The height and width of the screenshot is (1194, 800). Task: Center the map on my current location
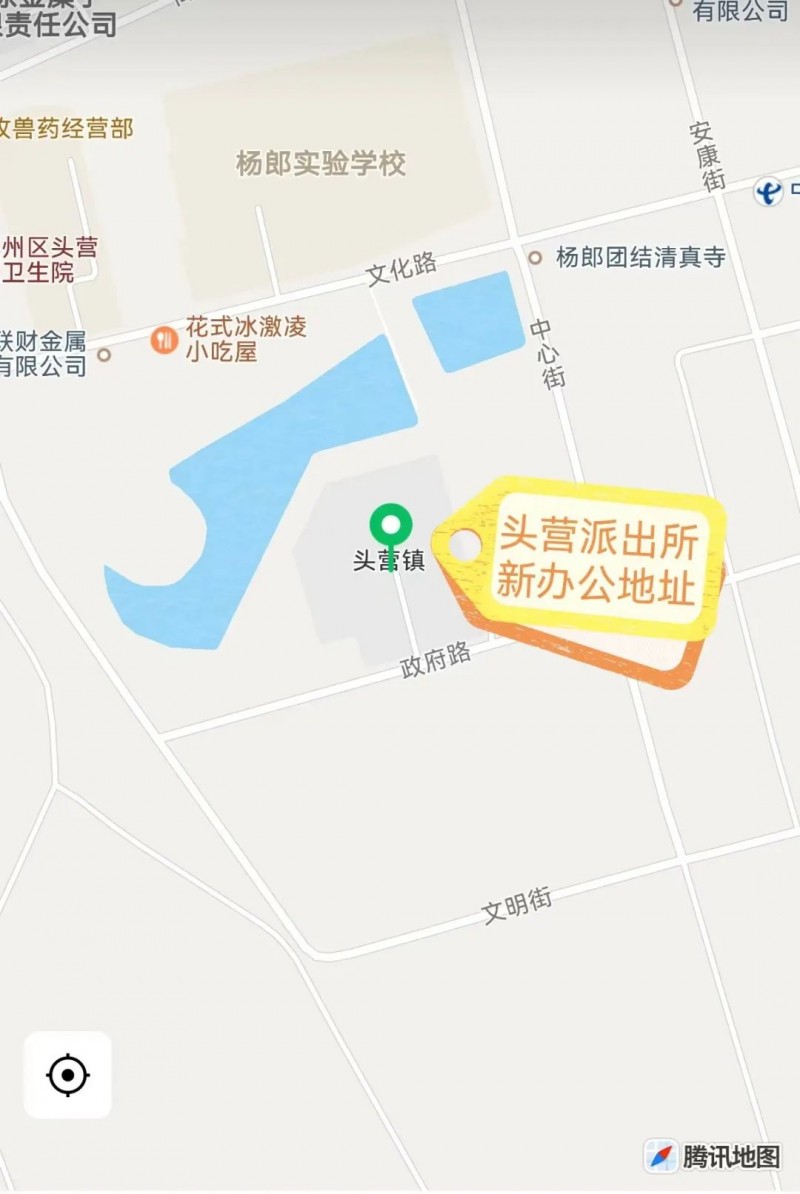[68, 1075]
